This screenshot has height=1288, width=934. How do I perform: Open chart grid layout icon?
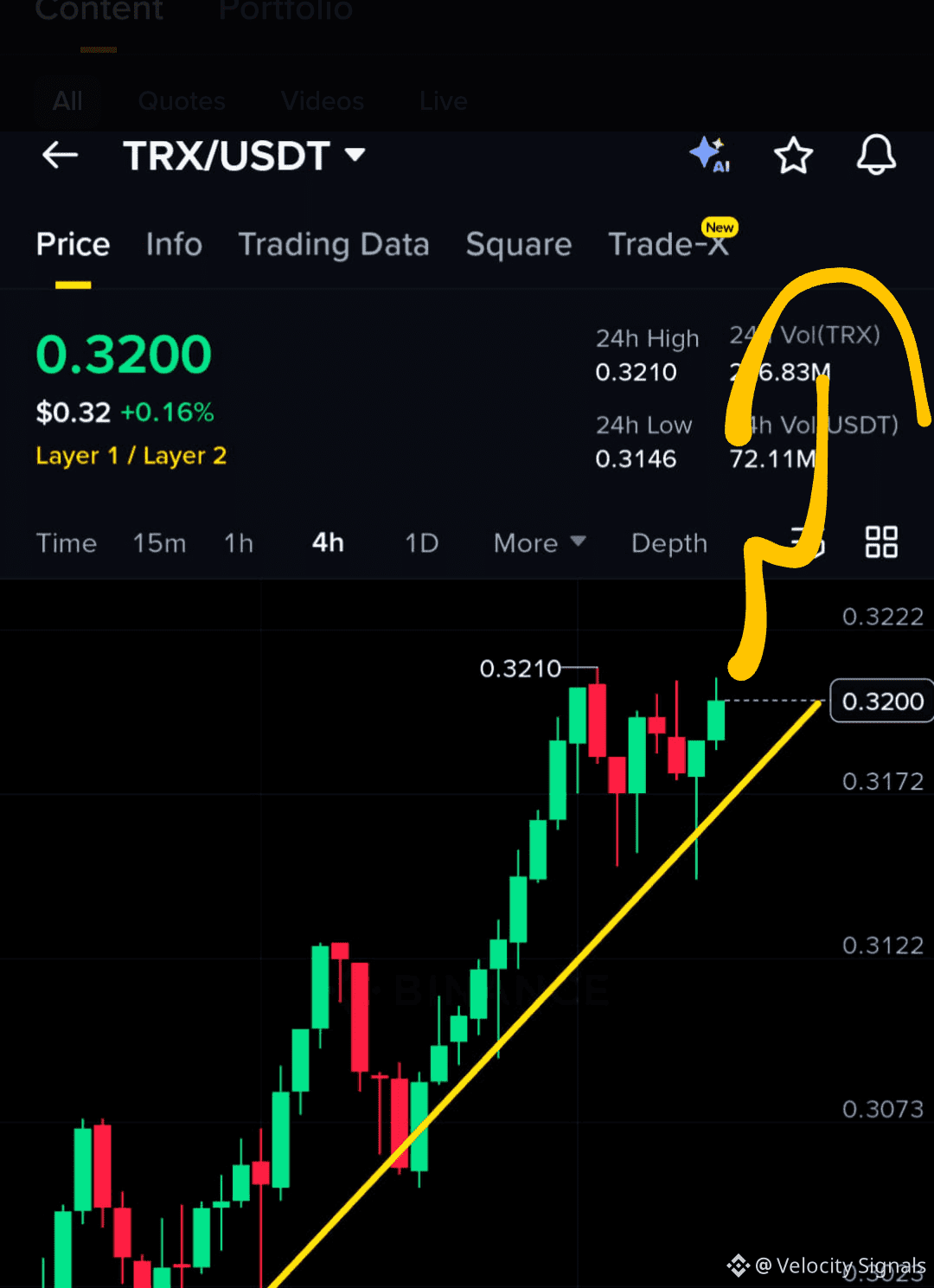(881, 542)
